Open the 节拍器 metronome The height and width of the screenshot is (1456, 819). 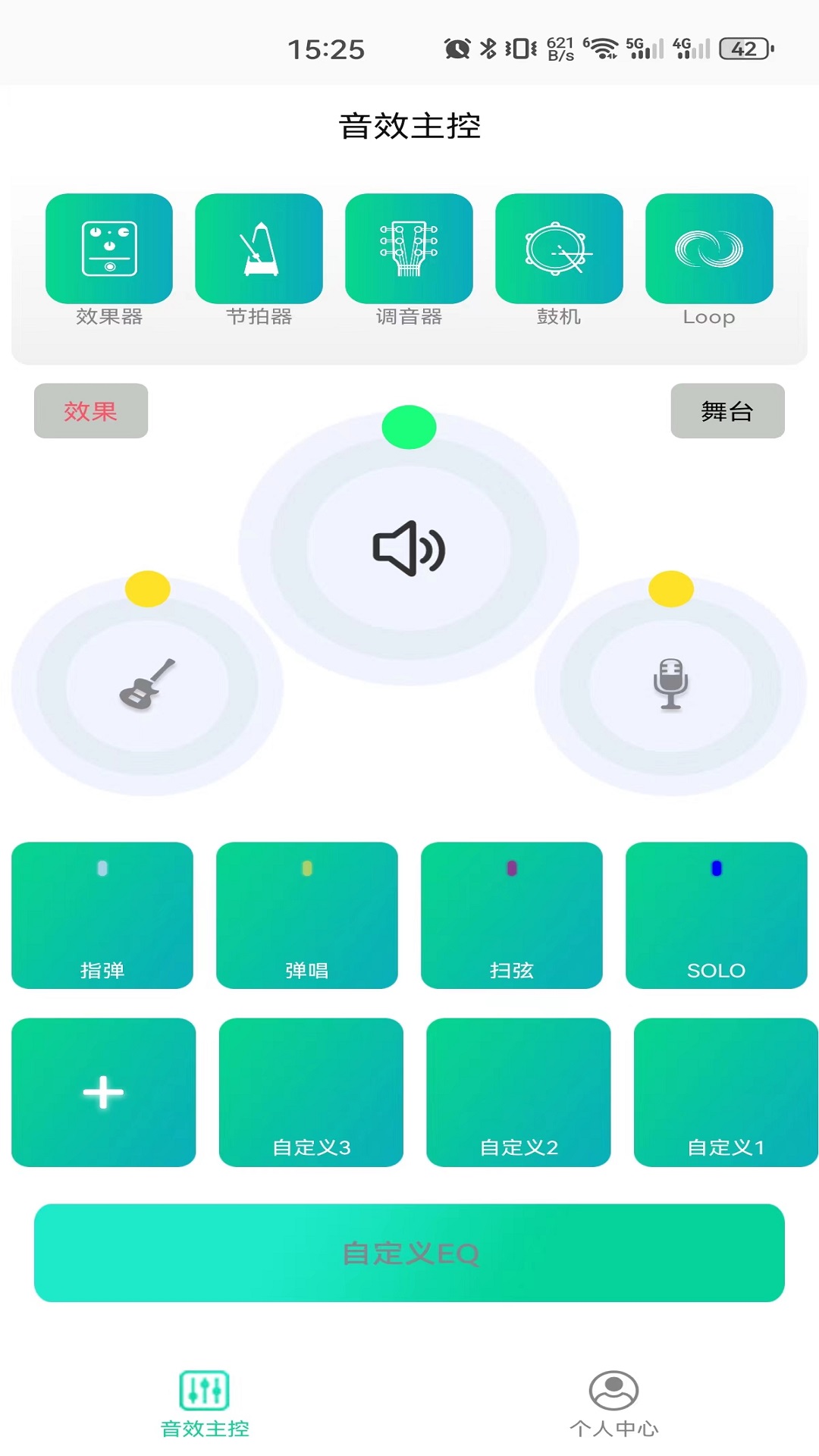[259, 249]
